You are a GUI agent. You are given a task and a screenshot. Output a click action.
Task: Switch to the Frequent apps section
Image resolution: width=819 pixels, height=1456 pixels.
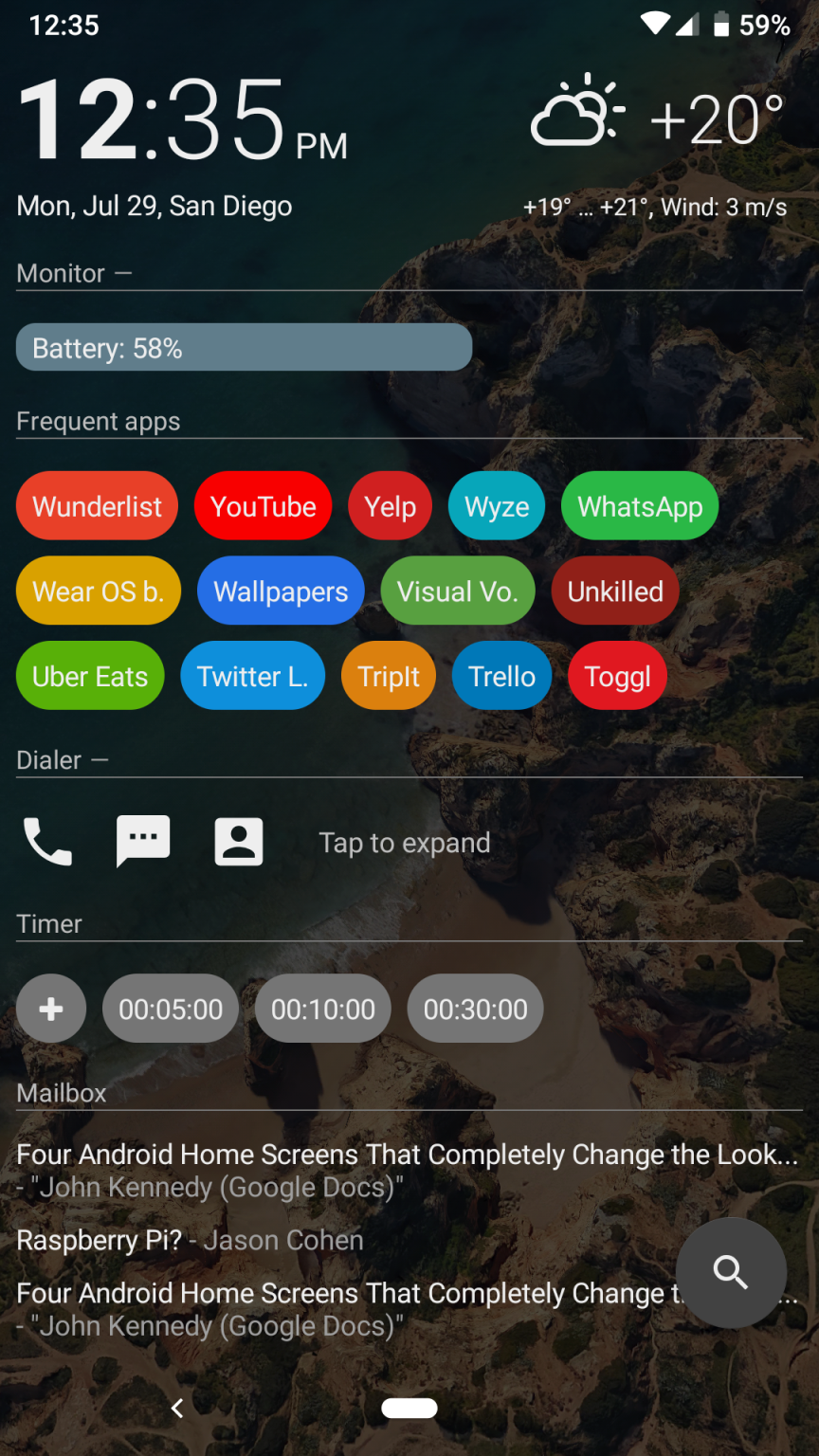pos(98,421)
